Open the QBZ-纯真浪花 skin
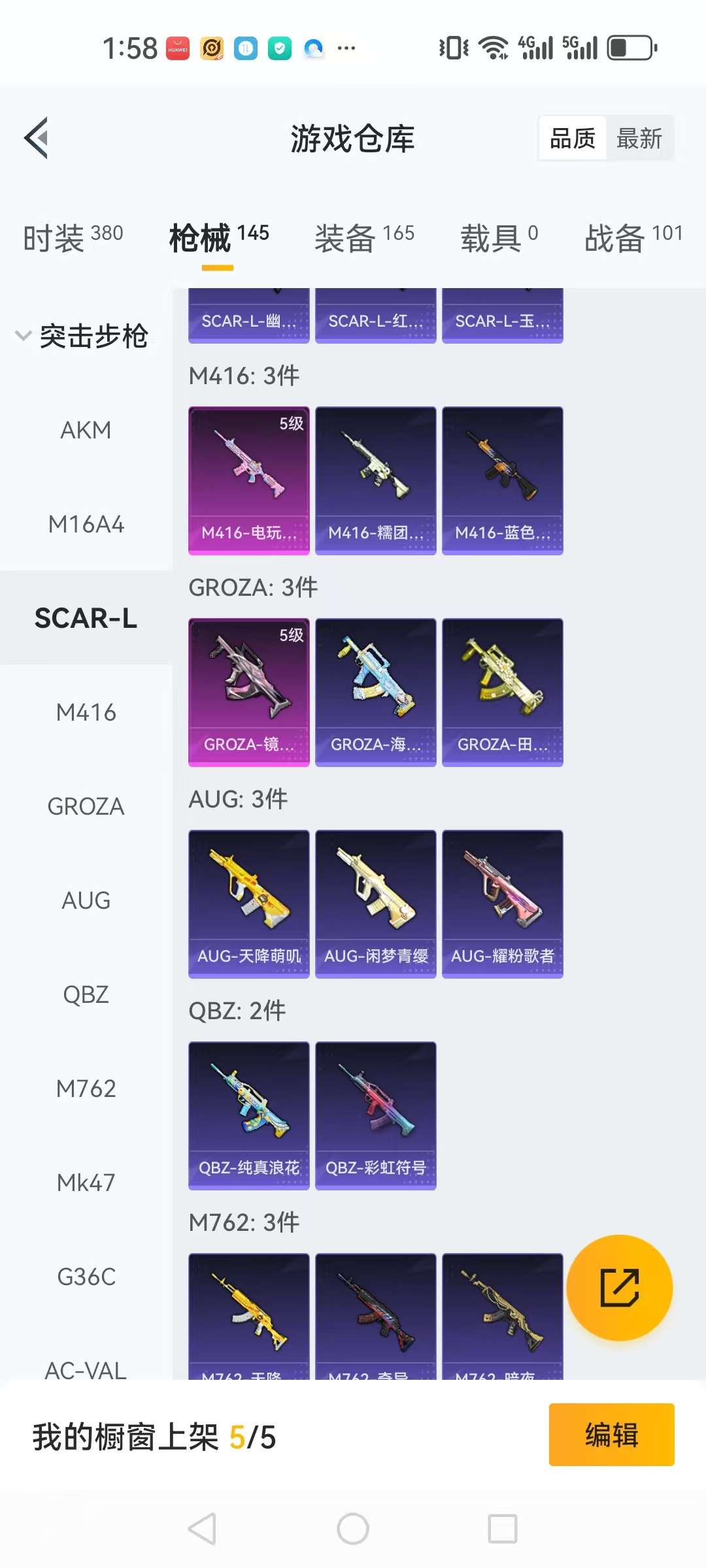 coord(248,1116)
